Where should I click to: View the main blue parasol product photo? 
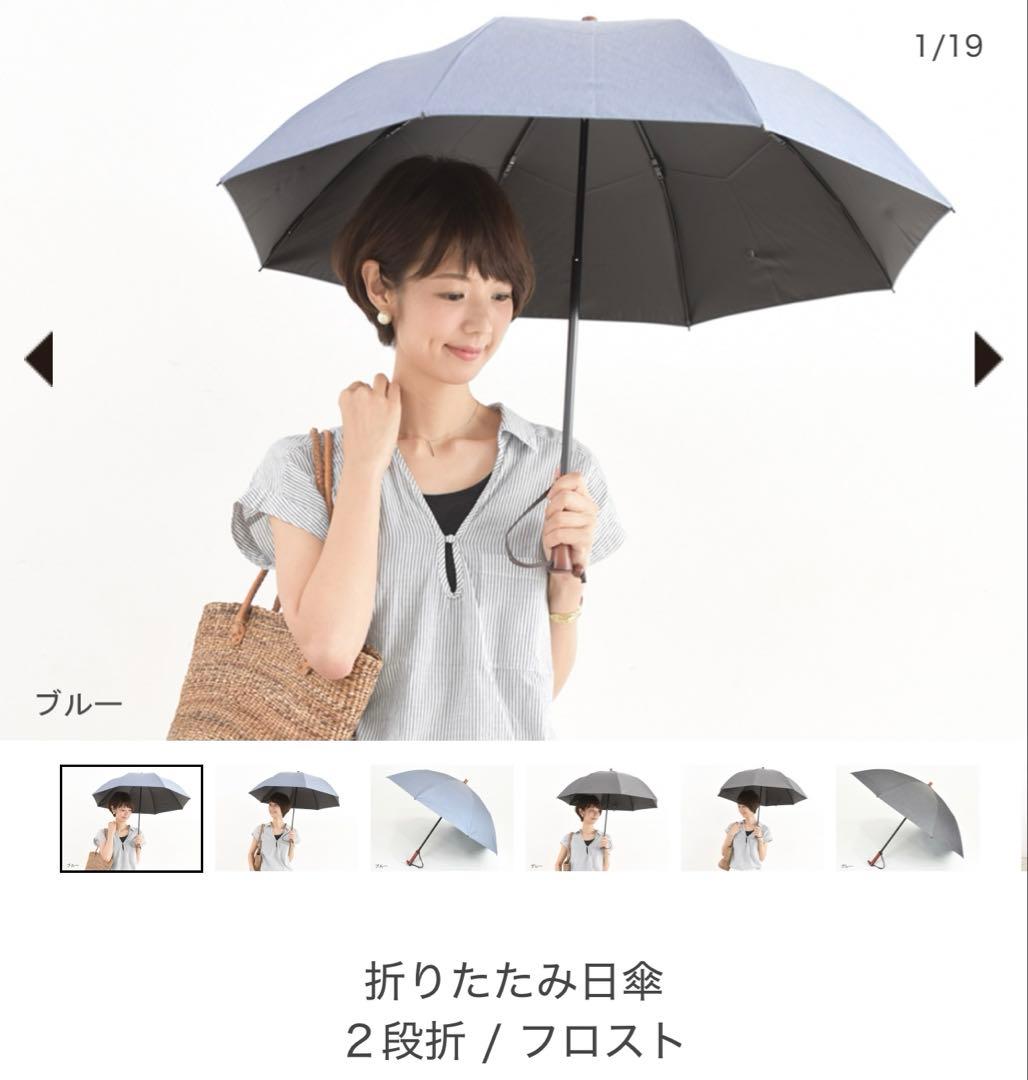coord(514,370)
